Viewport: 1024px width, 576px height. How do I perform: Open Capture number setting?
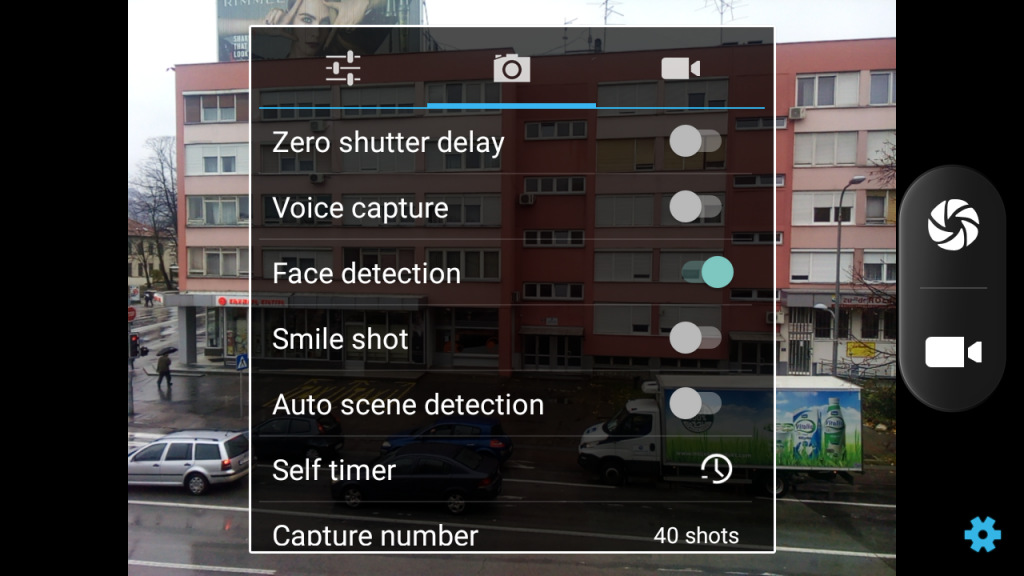click(510, 535)
